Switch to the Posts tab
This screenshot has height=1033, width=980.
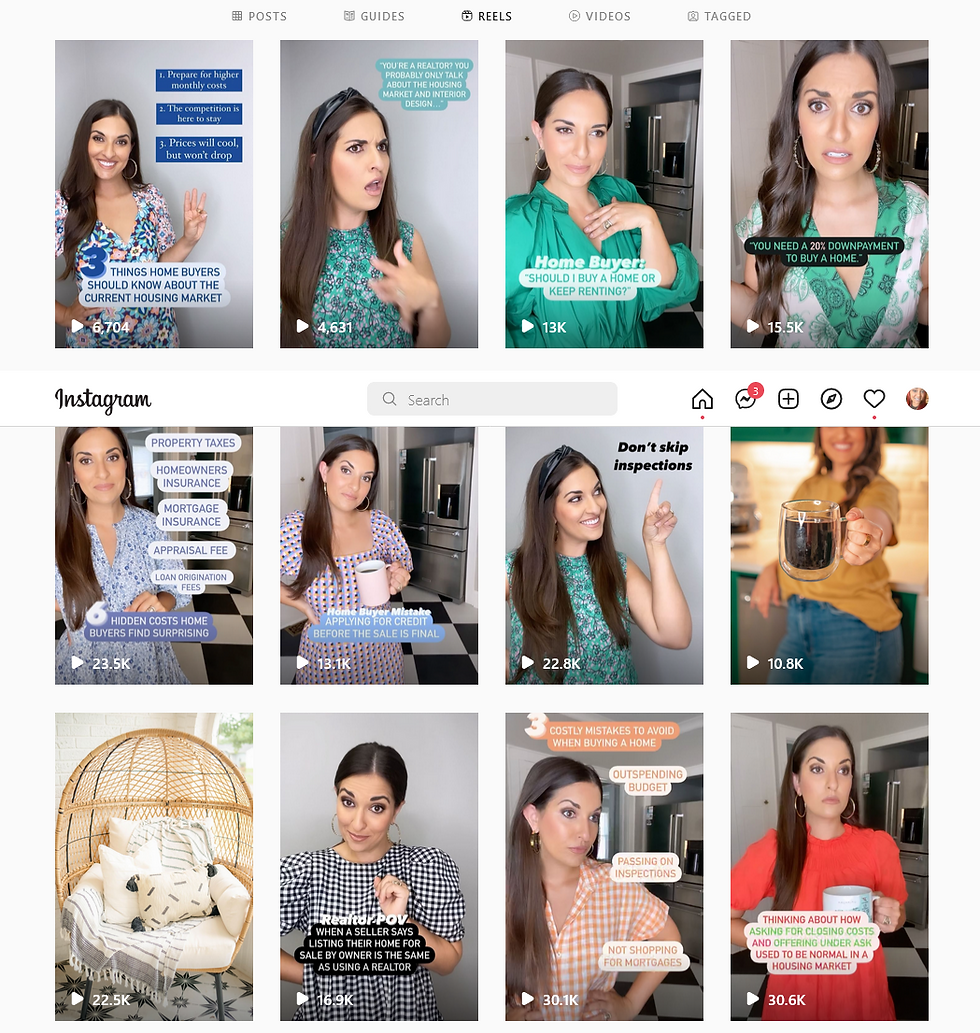259,16
